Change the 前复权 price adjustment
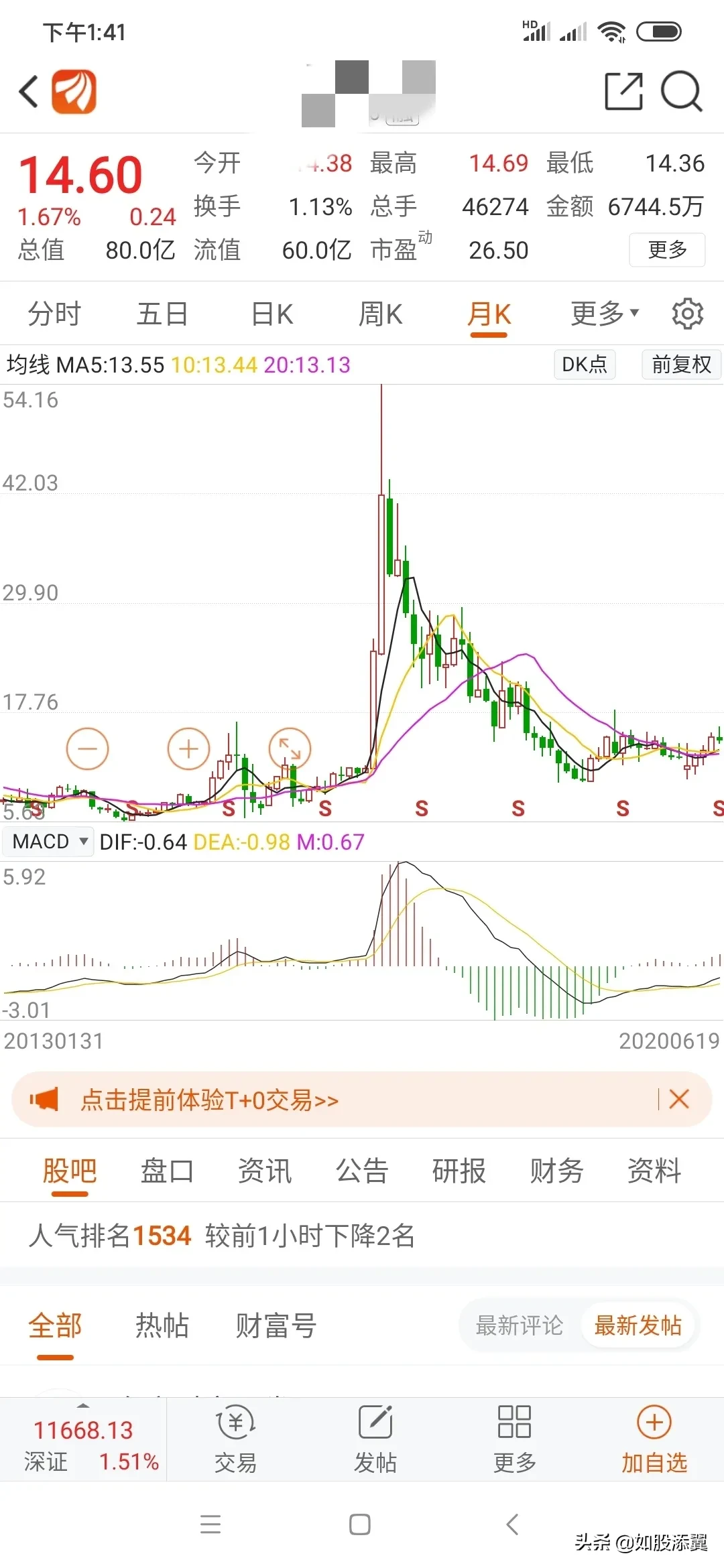Viewport: 724px width, 1568px height. click(x=681, y=365)
